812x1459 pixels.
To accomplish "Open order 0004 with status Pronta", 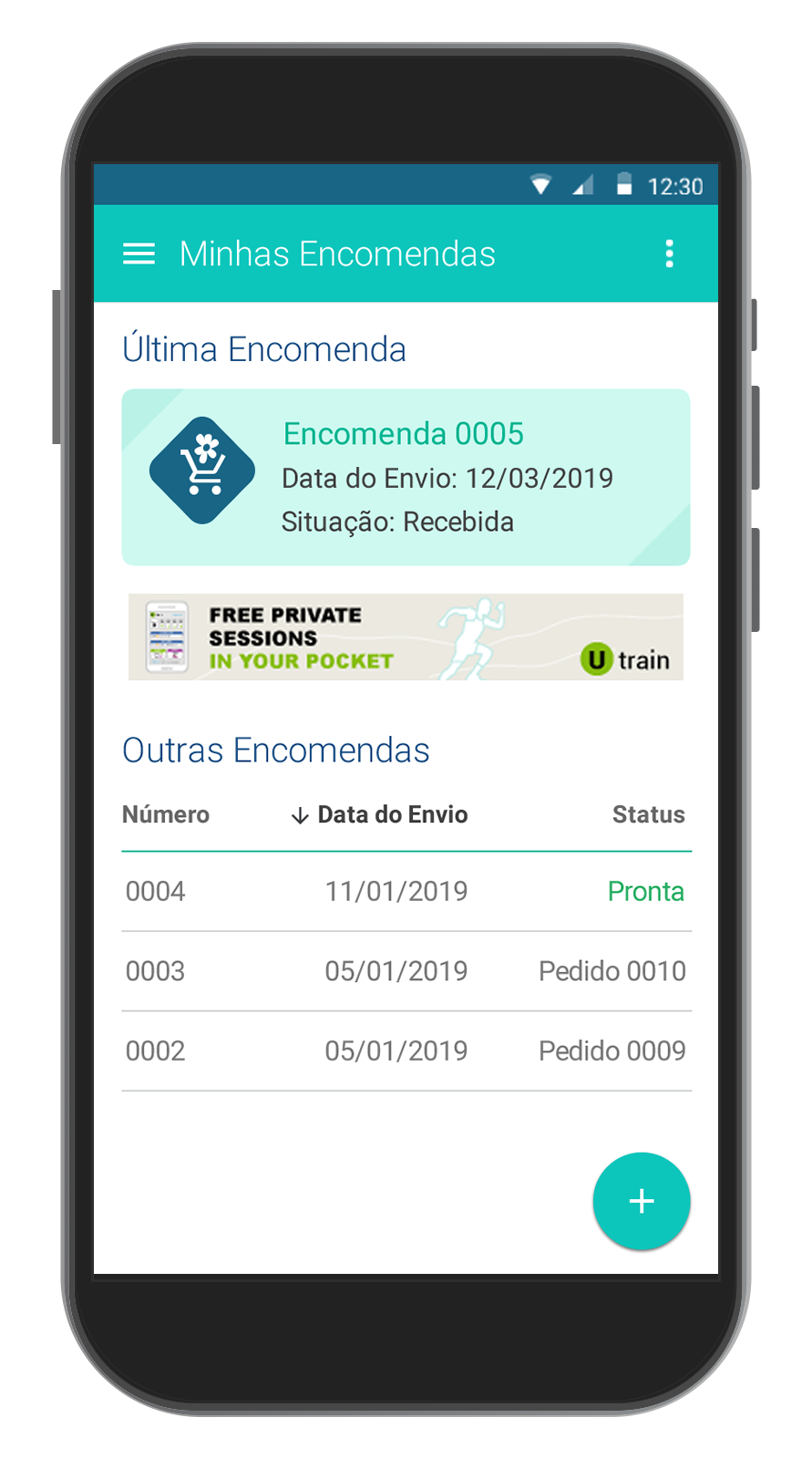I will point(406,891).
